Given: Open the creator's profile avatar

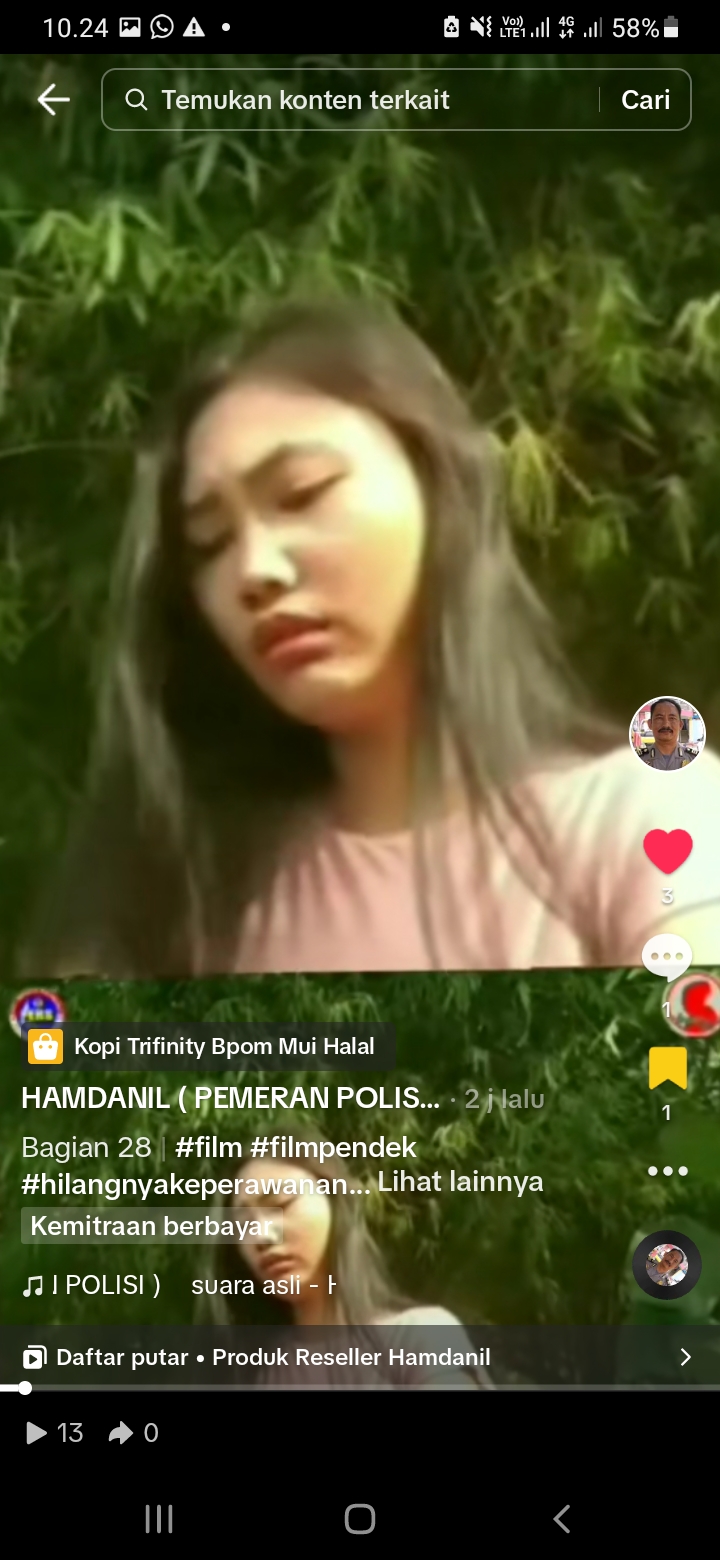Looking at the screenshot, I should [667, 734].
